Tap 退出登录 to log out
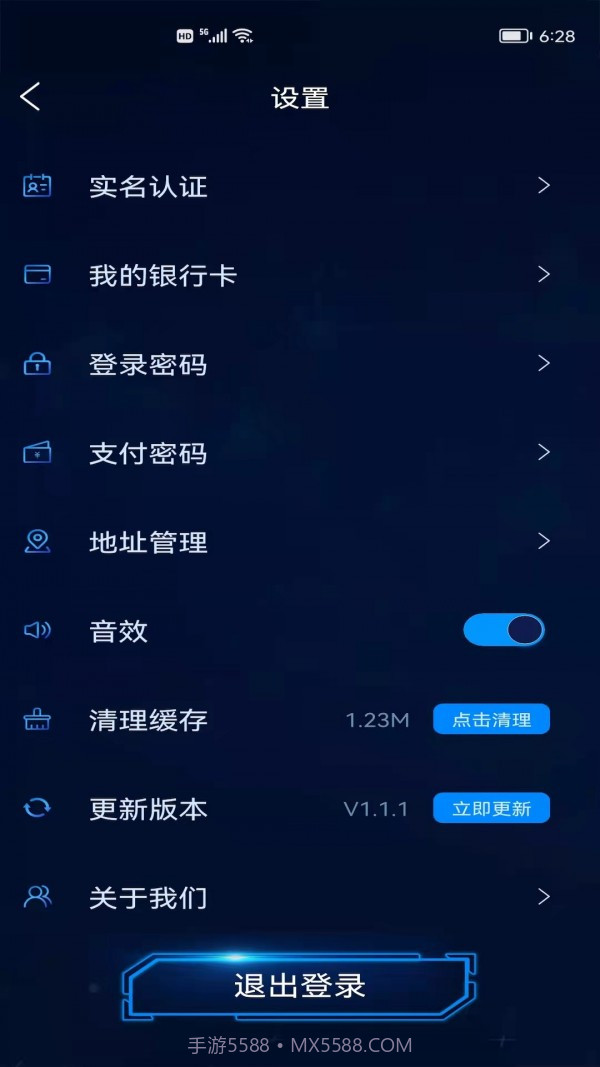Image resolution: width=600 pixels, height=1067 pixels. pos(300,985)
